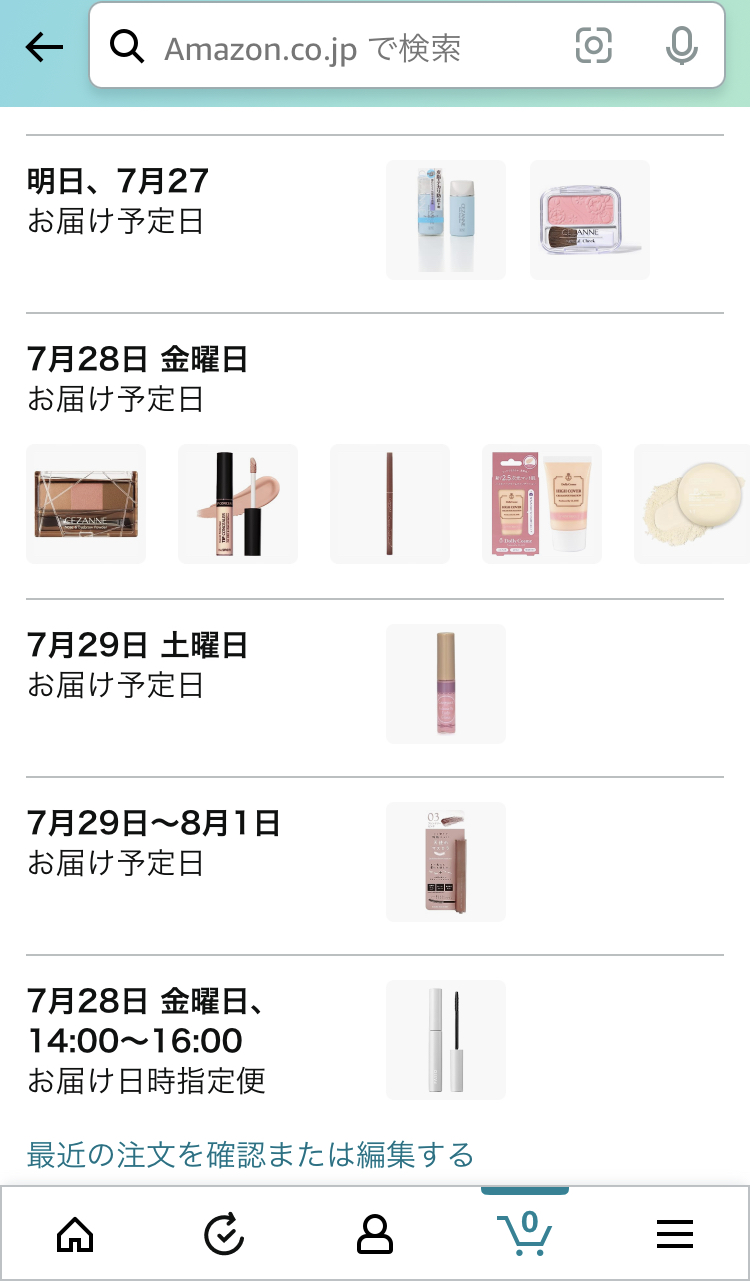Start voice search with microphone
This screenshot has width=750, height=1281.
681,46
